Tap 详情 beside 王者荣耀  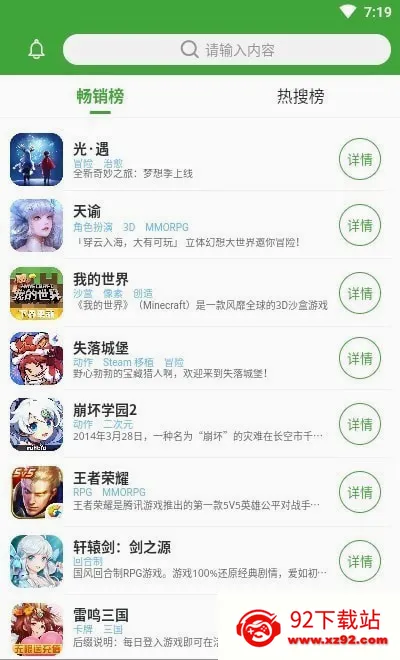click(360, 492)
